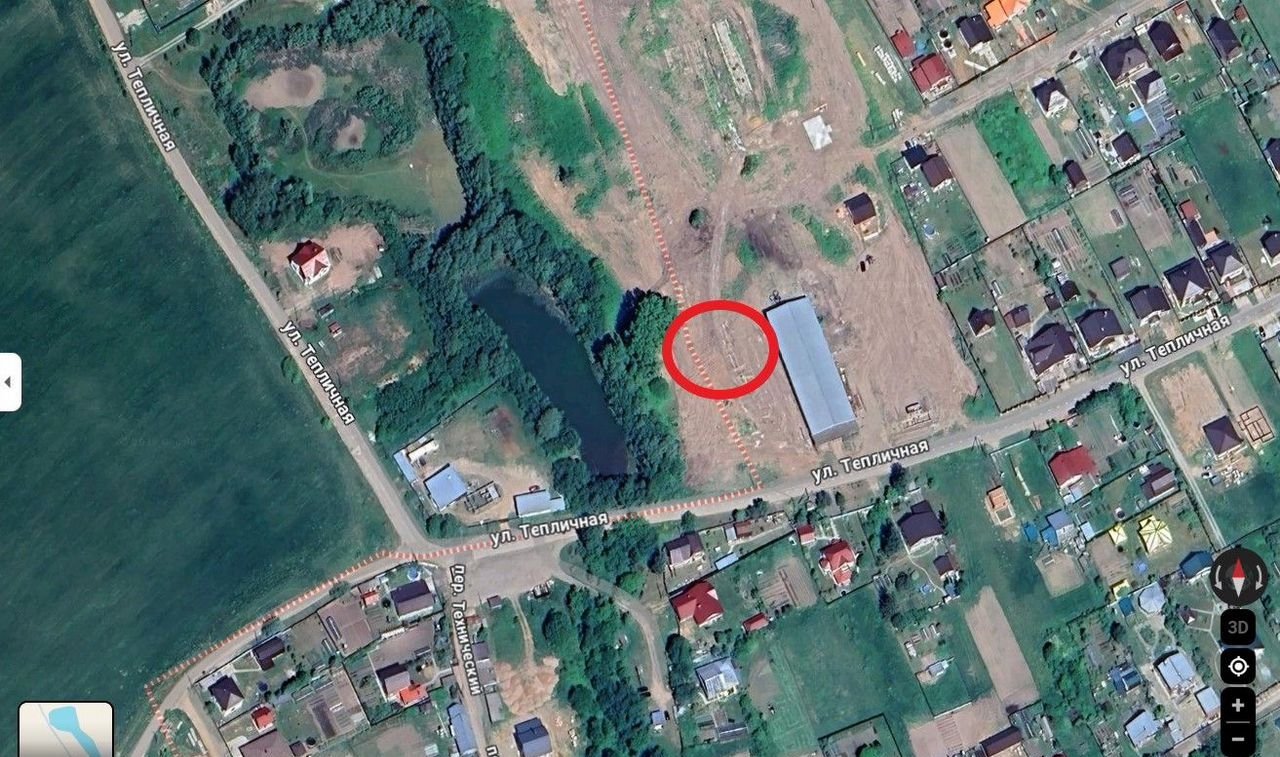
Task: Zoom out with the minus button
Action: [1238, 740]
